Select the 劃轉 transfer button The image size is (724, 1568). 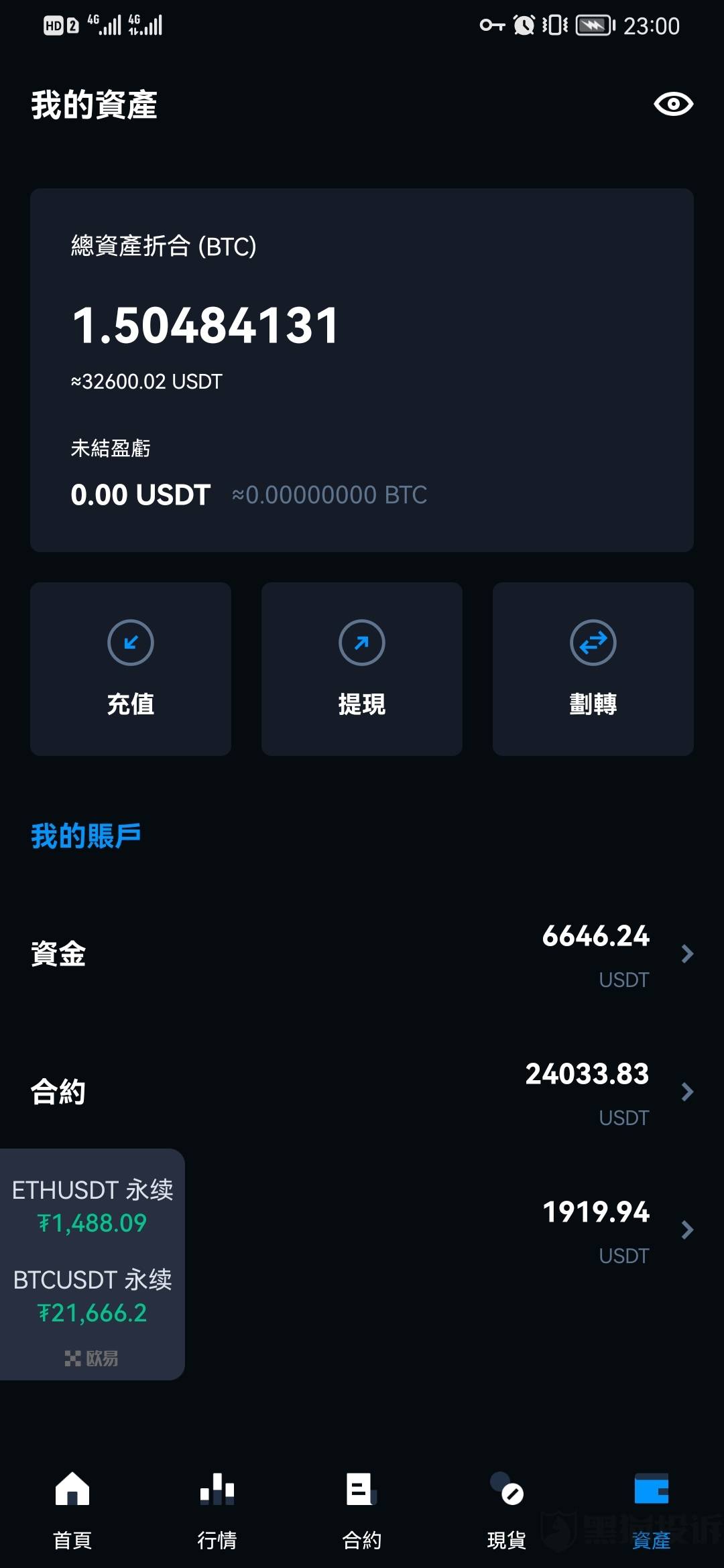pos(593,669)
